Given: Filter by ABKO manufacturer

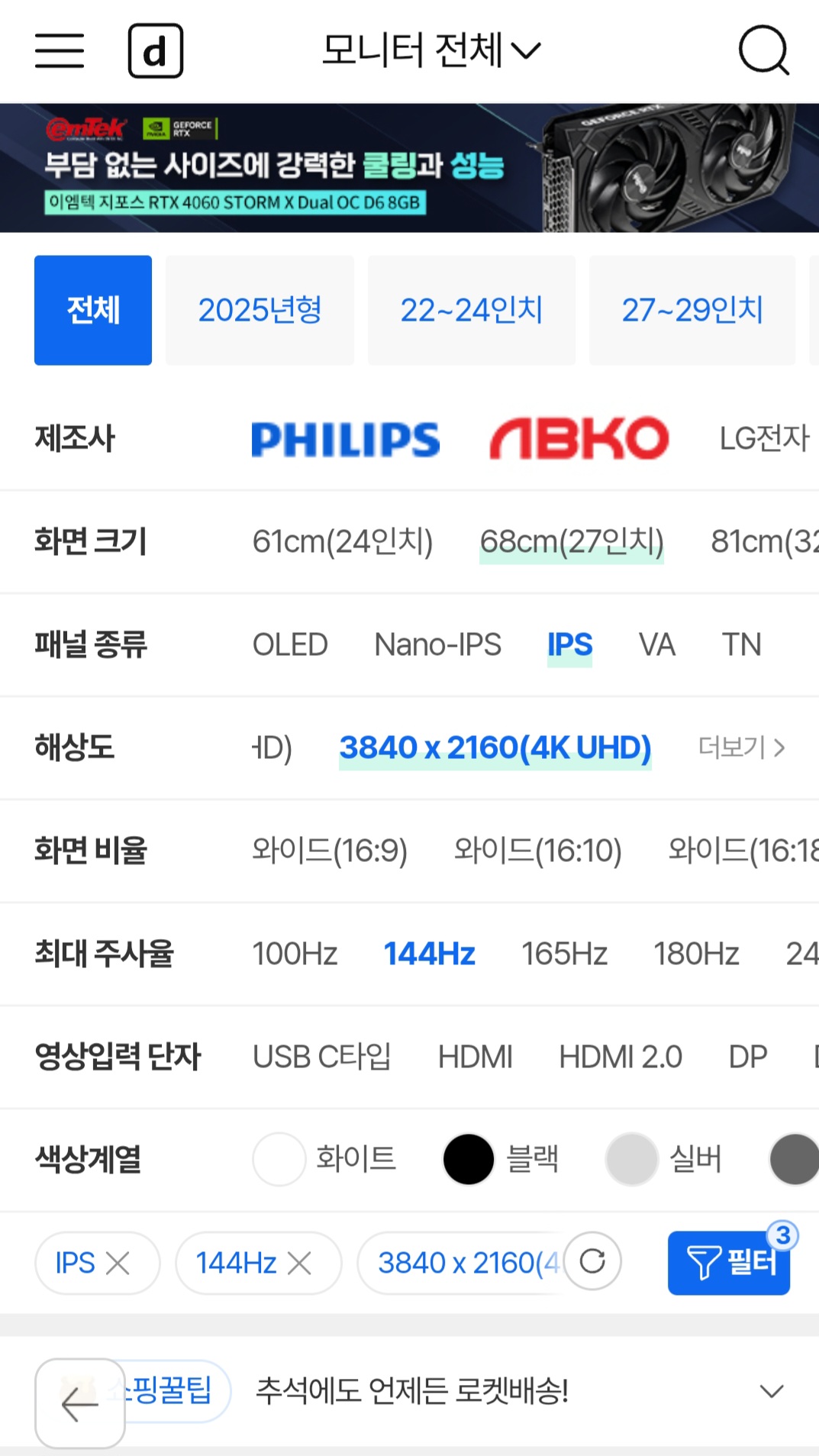Looking at the screenshot, I should tap(579, 439).
